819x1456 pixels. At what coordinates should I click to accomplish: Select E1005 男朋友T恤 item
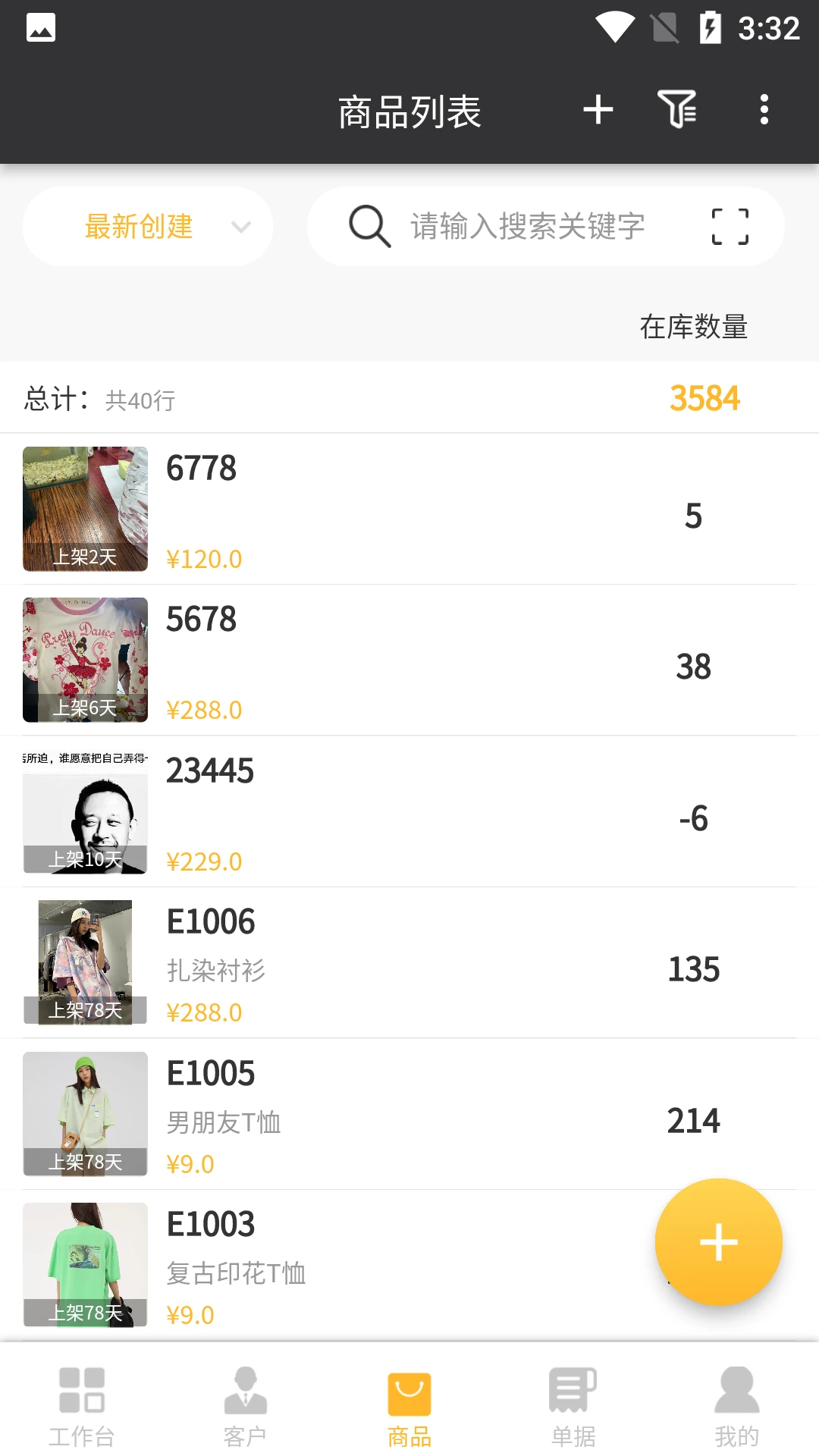(379, 1115)
